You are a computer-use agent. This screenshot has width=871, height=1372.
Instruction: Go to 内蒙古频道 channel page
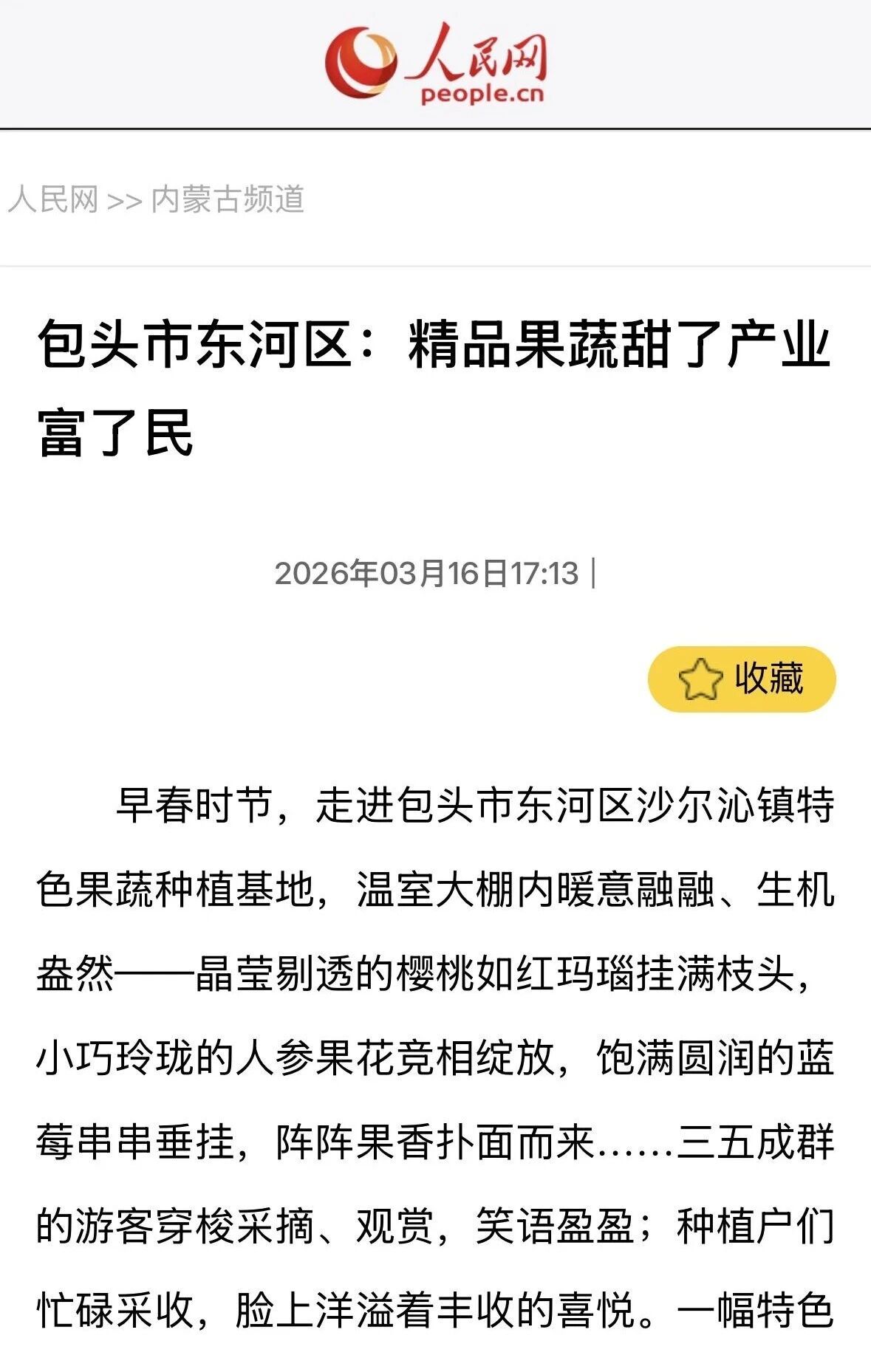tap(228, 199)
